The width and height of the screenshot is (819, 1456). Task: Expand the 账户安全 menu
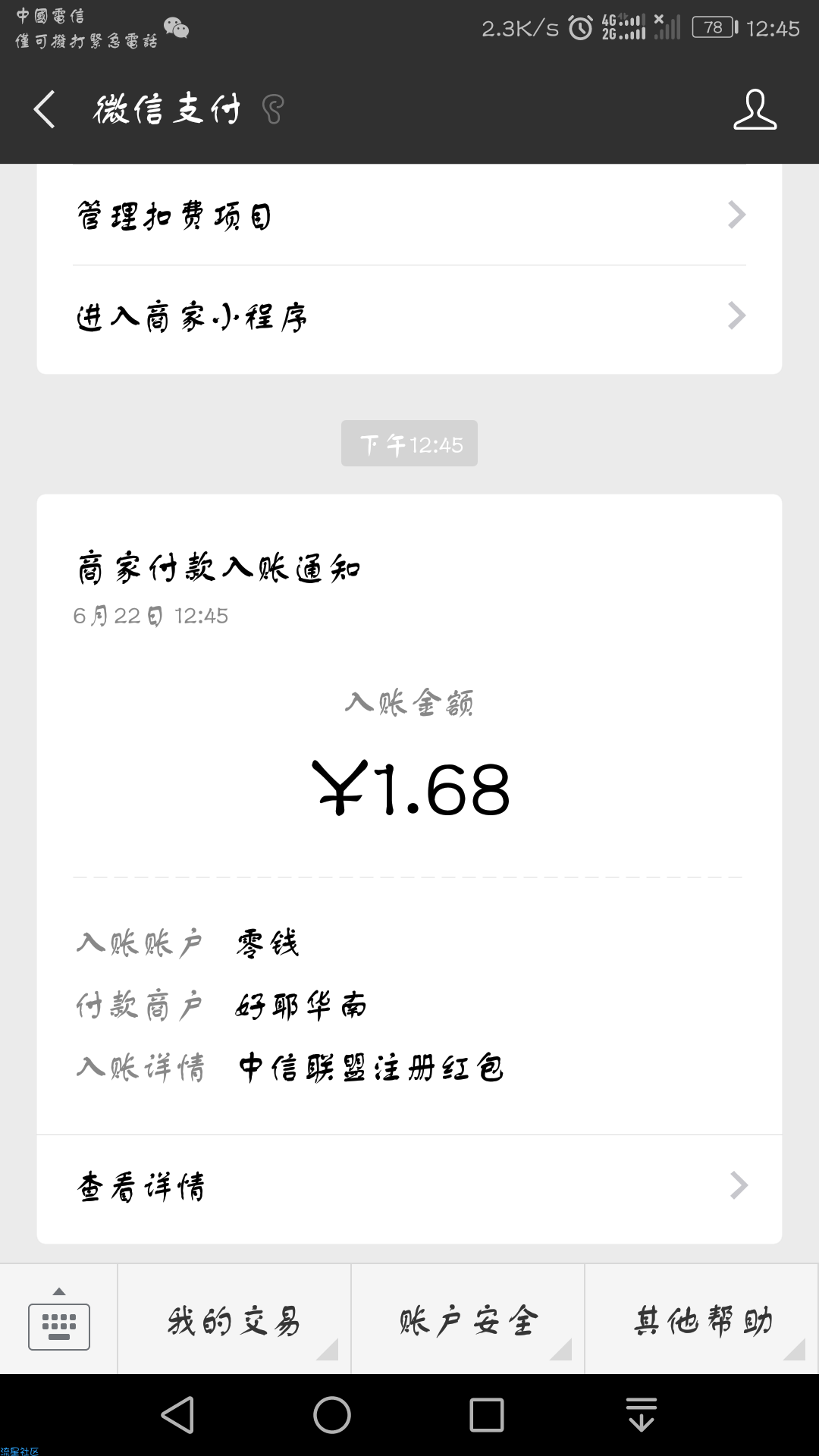(468, 1319)
